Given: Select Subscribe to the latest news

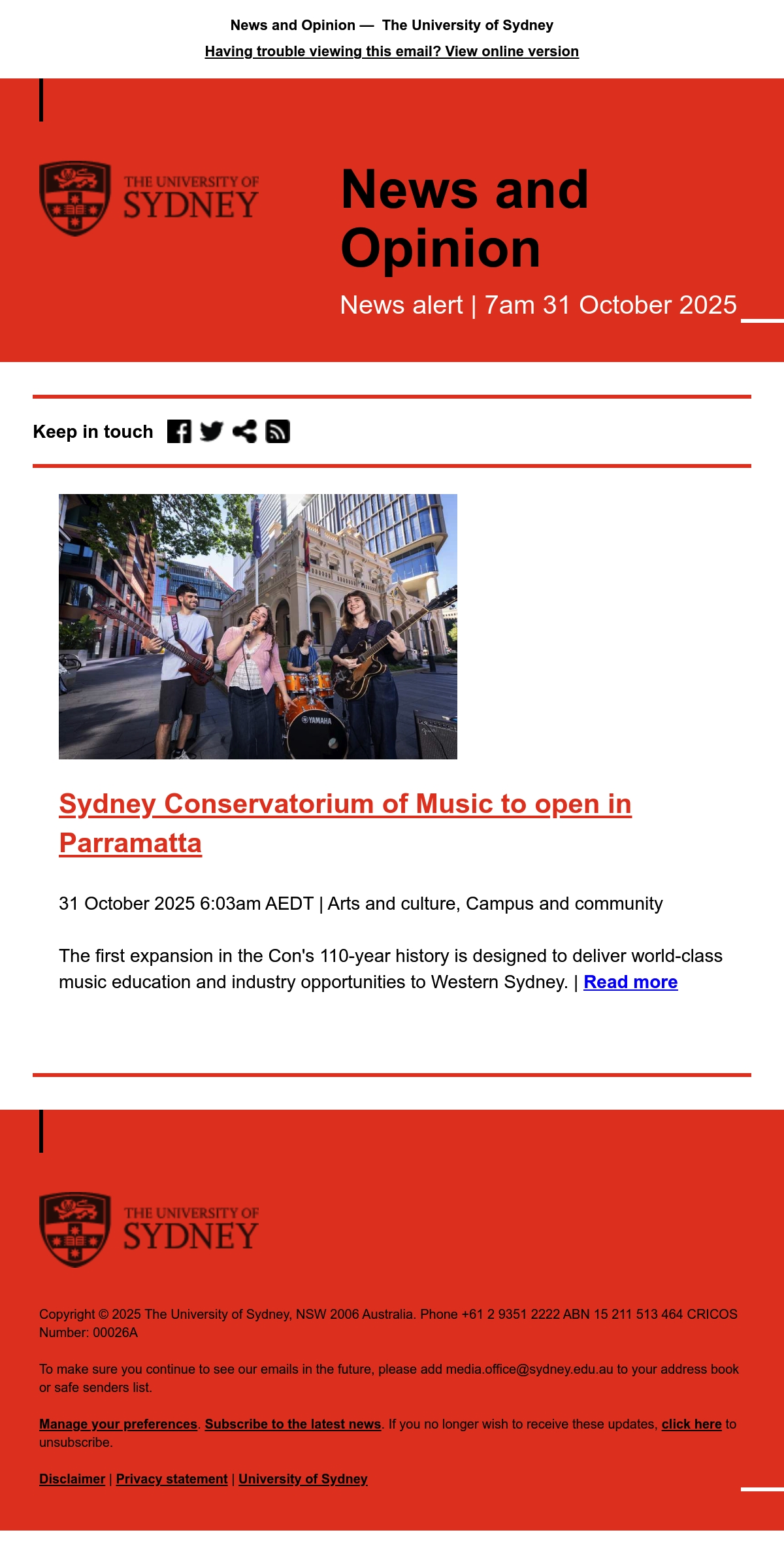Looking at the screenshot, I should click(x=293, y=1424).
